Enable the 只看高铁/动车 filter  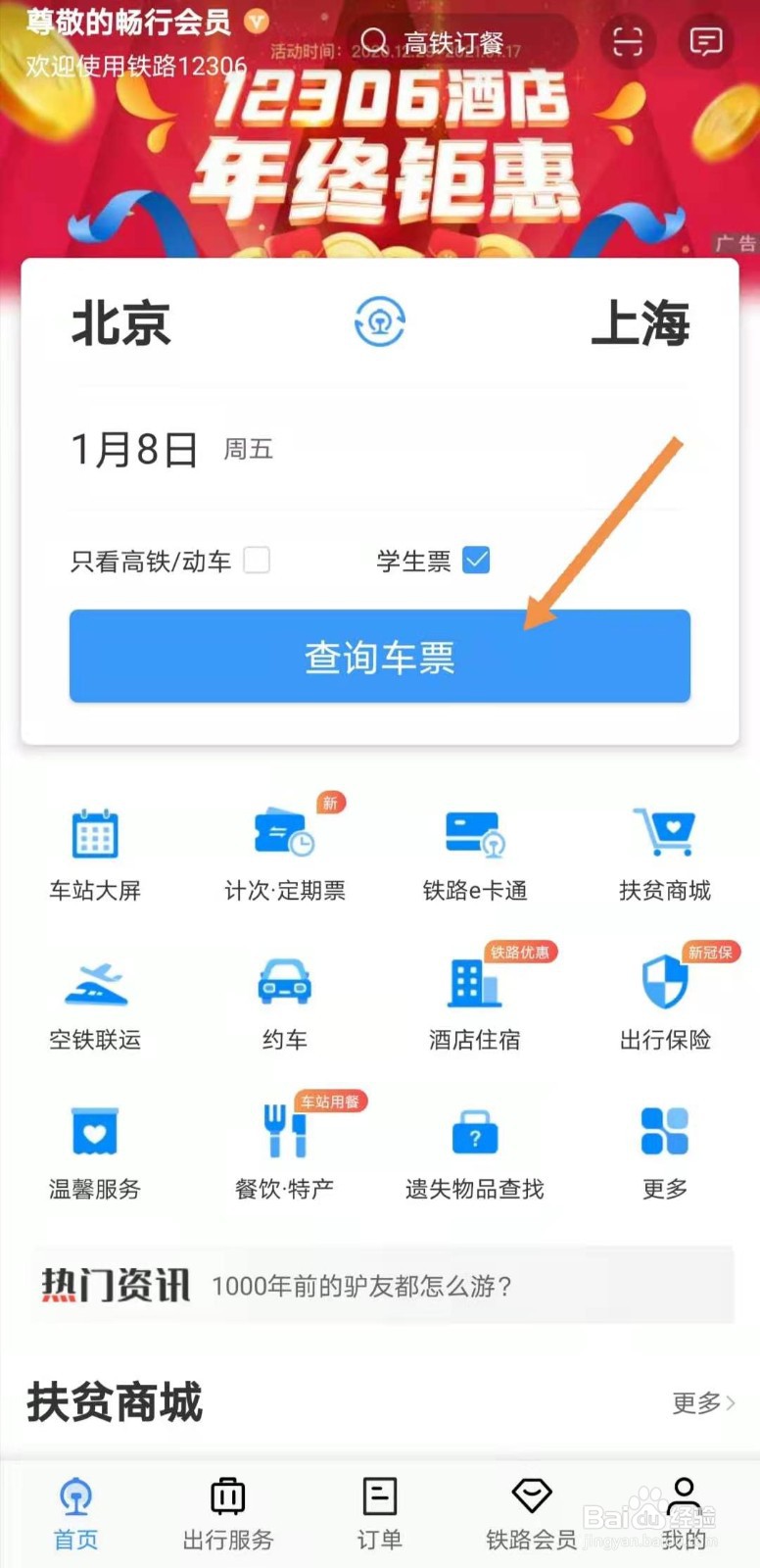point(257,560)
